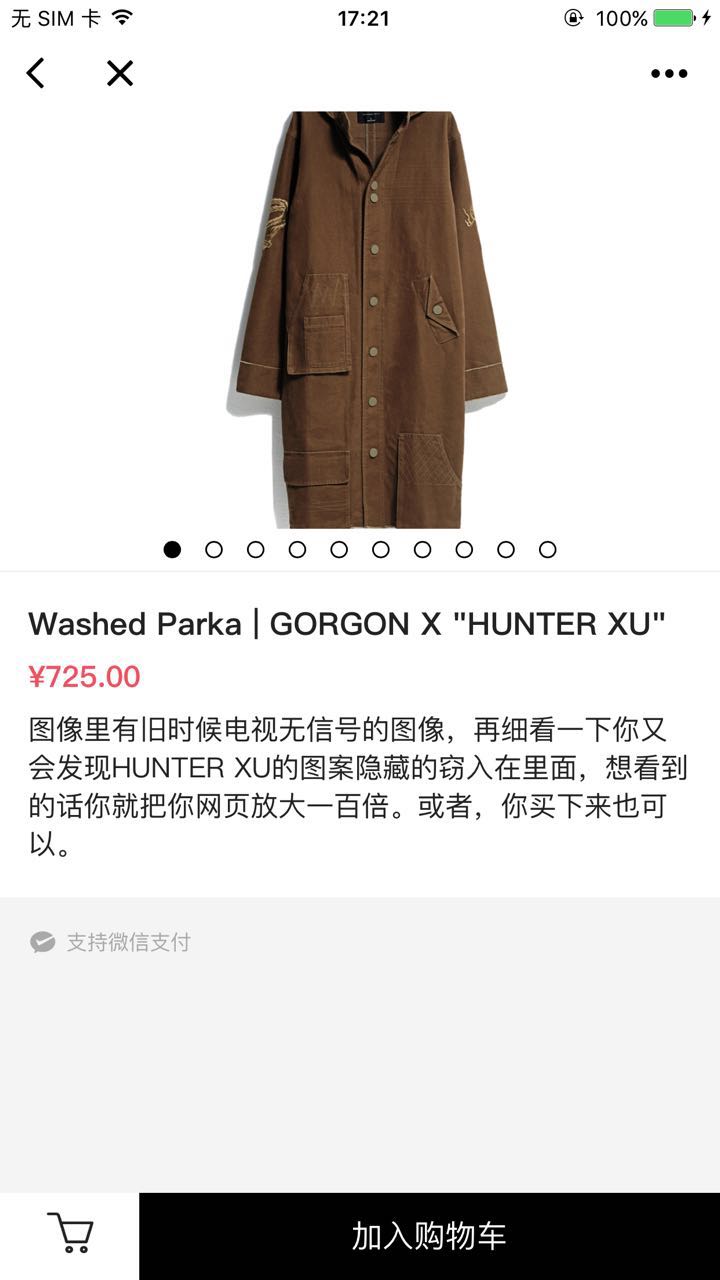The image size is (720, 1280).
Task: Close this web page
Action: coord(120,73)
